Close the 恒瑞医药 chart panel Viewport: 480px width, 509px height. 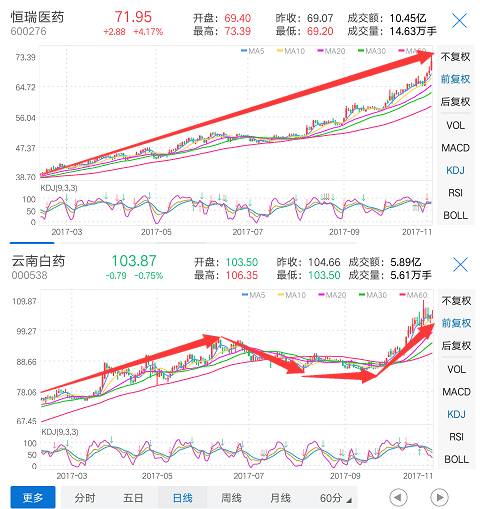[x=459, y=21]
